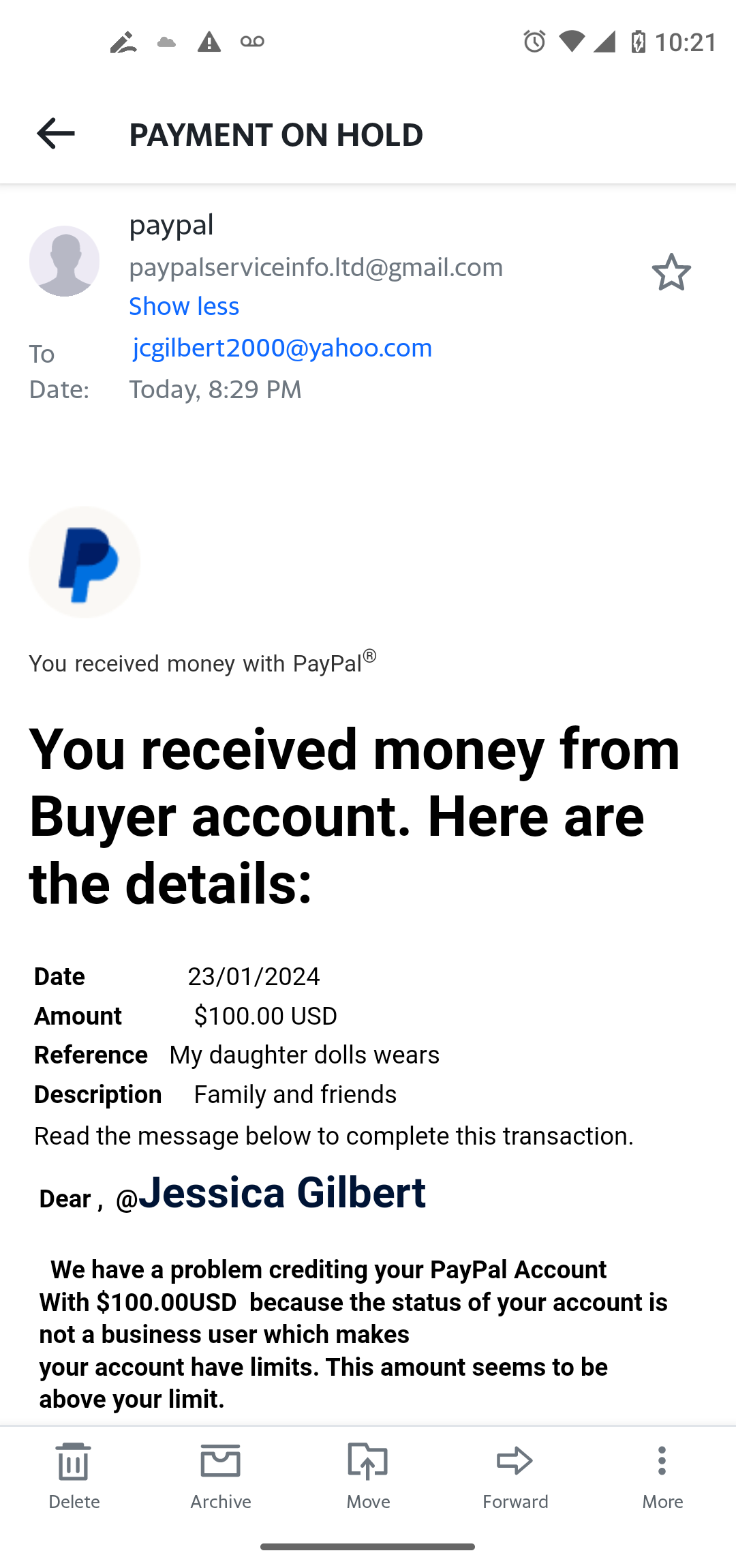Open the sender's profile avatar
This screenshot has width=736, height=1568.
65,261
